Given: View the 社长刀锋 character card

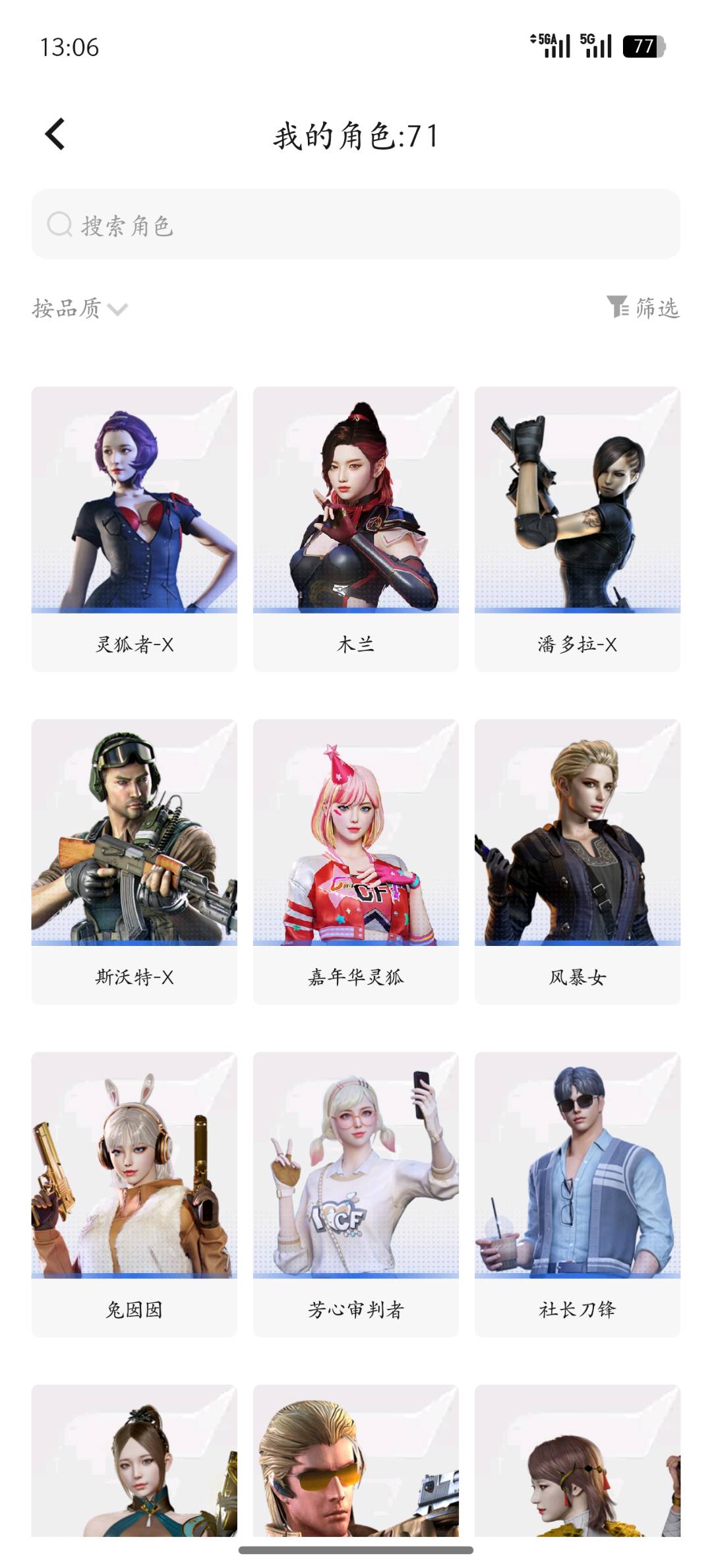Looking at the screenshot, I should 577,1193.
